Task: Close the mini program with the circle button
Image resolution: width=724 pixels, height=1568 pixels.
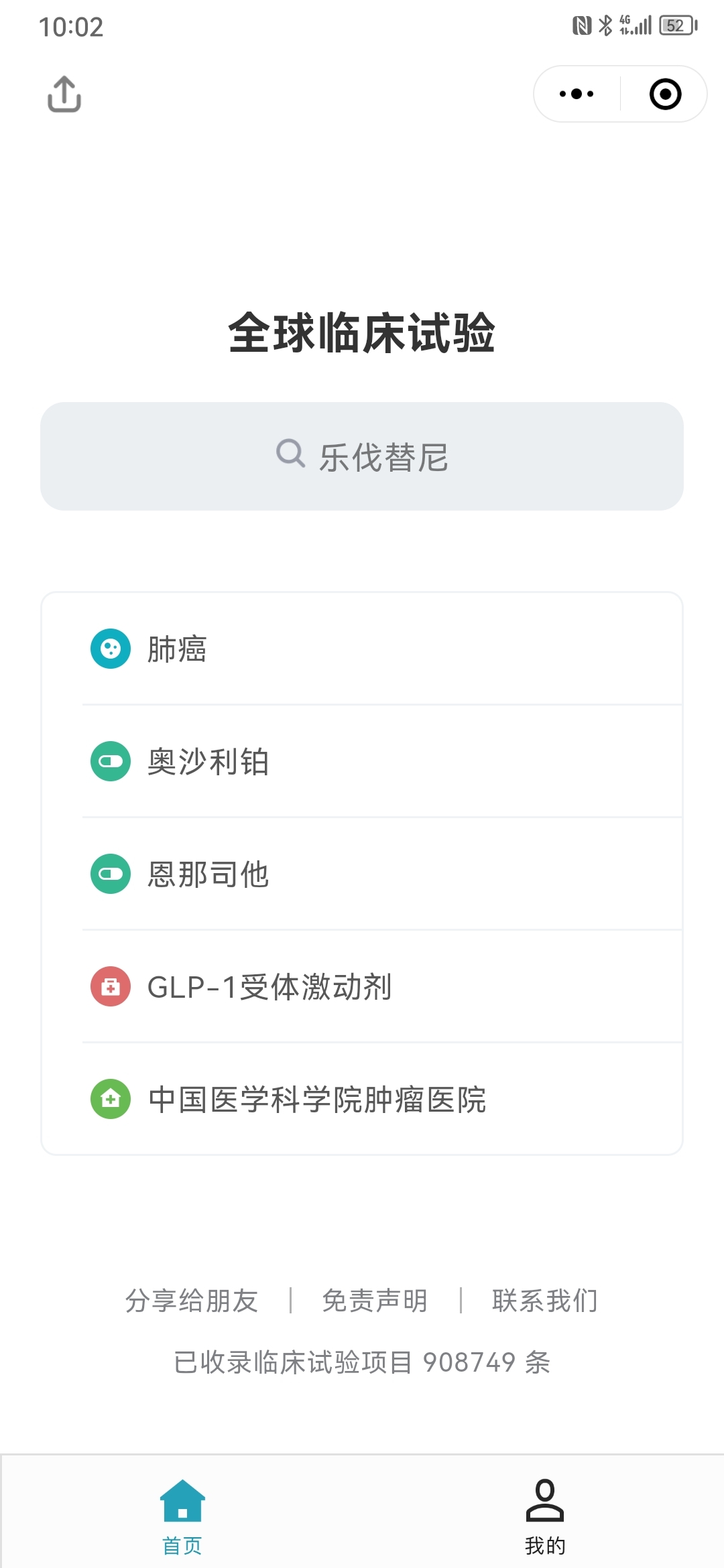Action: (x=665, y=94)
